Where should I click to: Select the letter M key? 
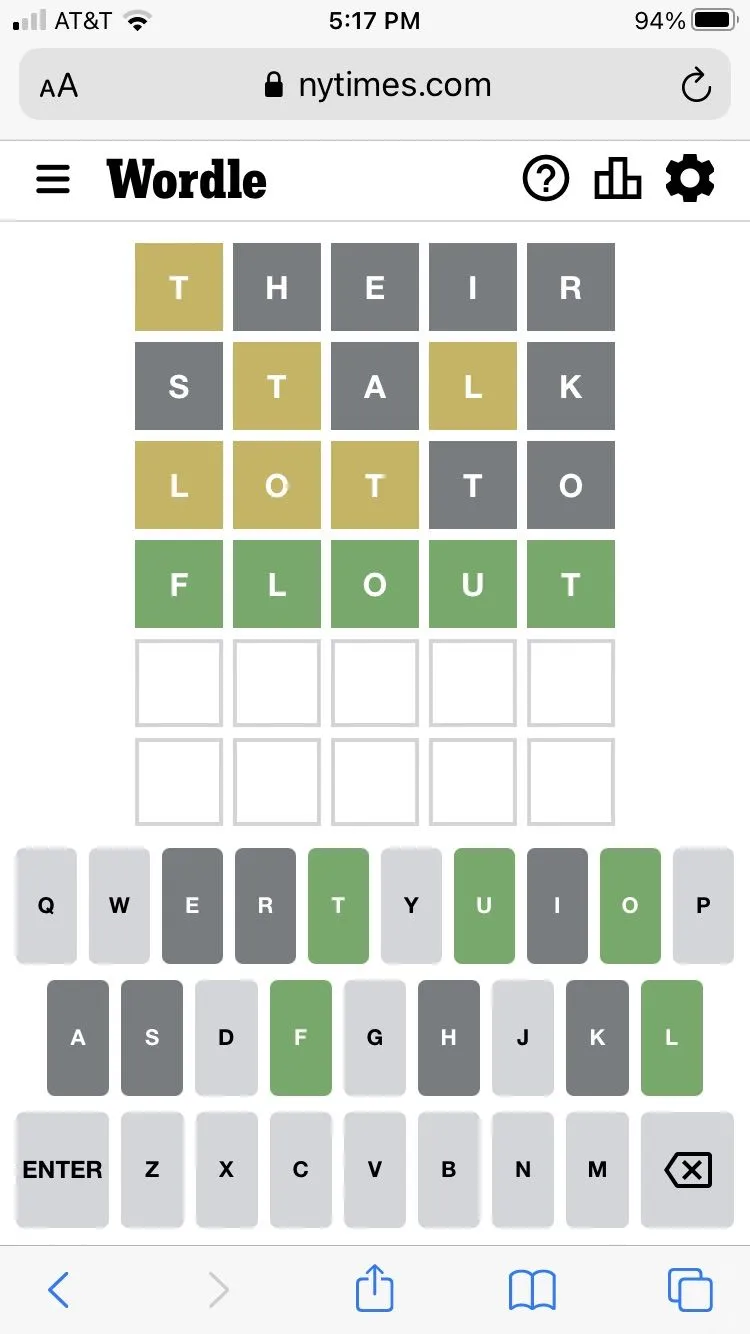coord(597,1169)
